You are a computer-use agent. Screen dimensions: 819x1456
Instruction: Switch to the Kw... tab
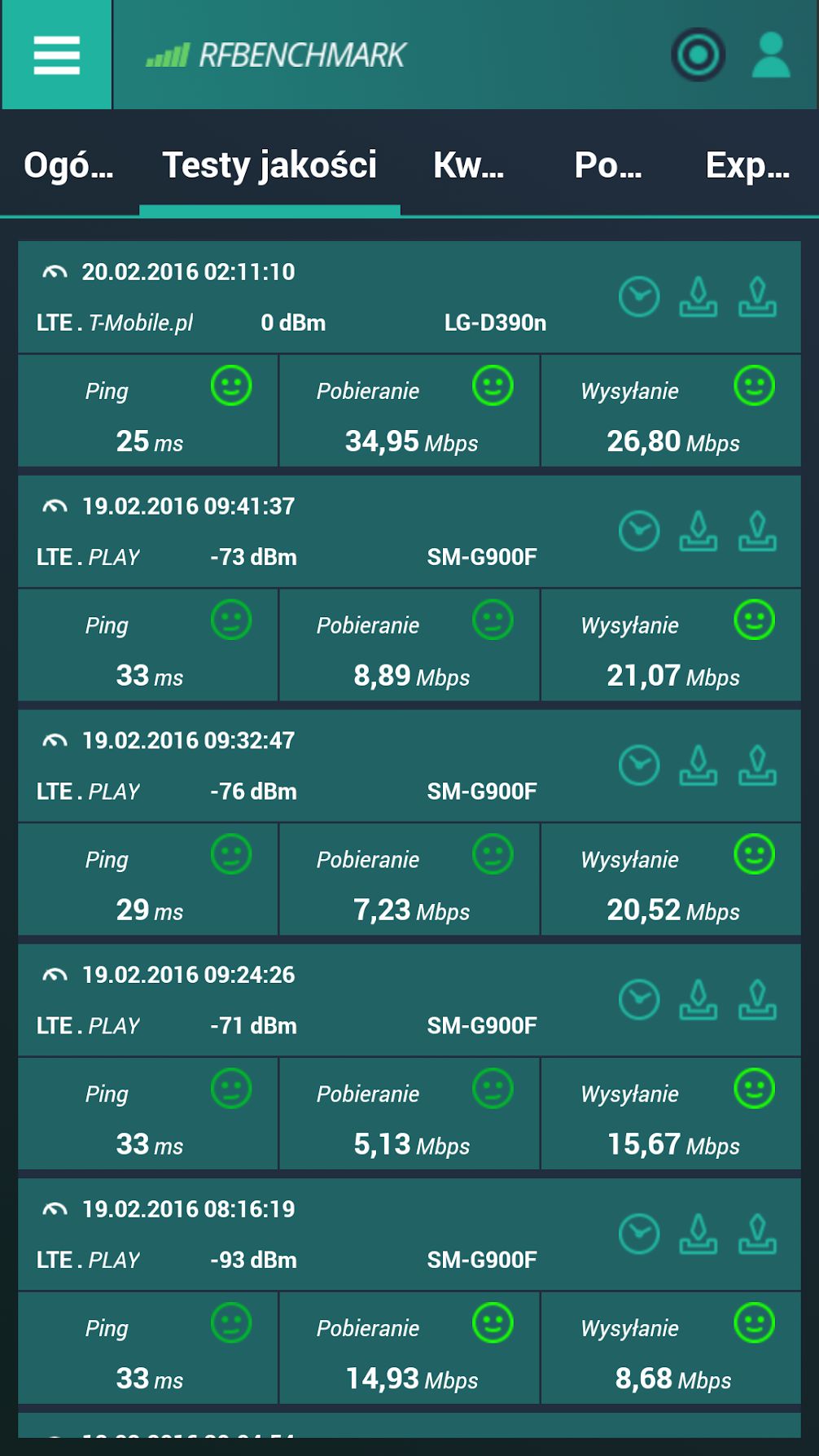click(468, 165)
